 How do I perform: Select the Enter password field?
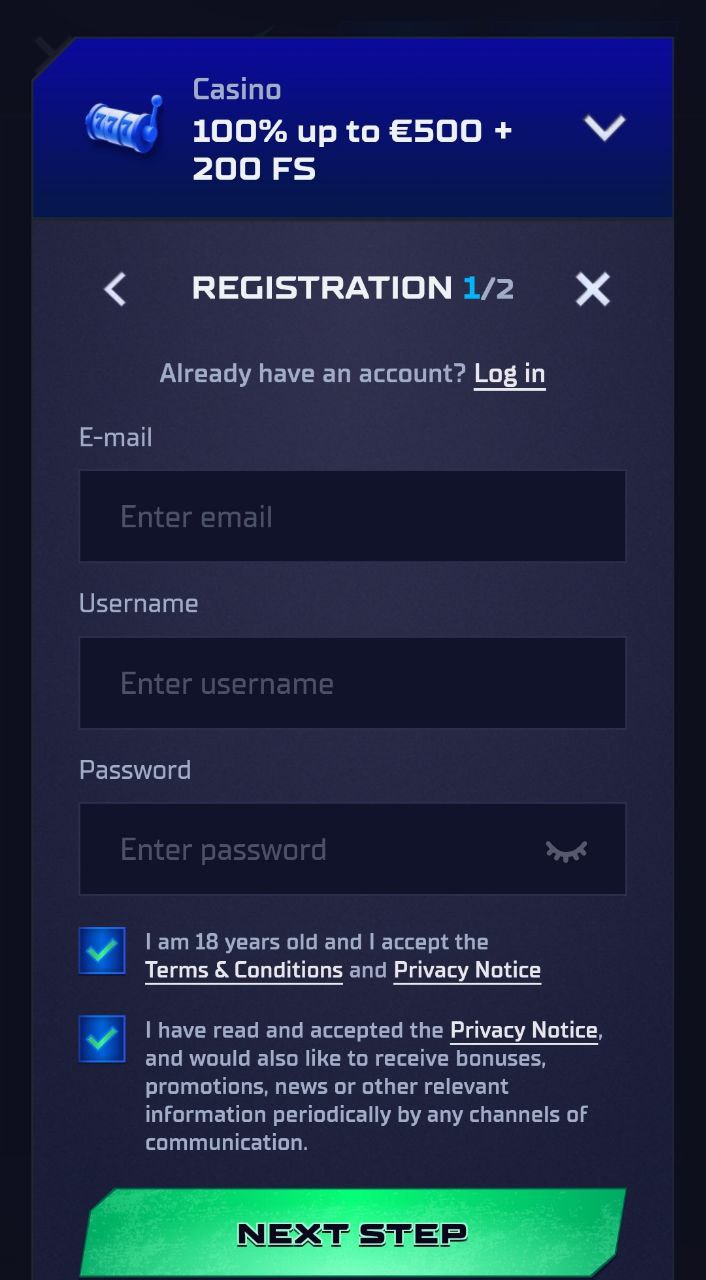pos(353,849)
